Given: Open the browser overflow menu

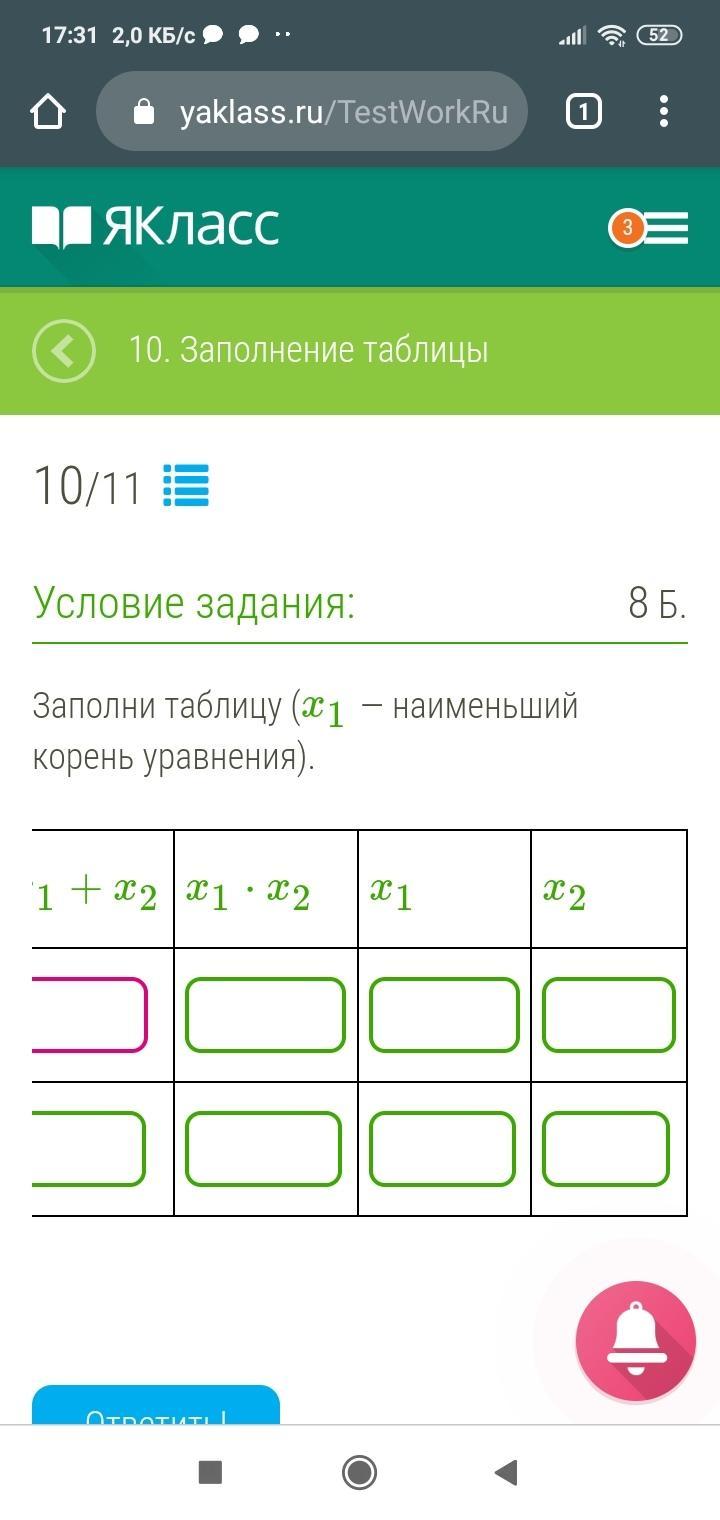Looking at the screenshot, I should pos(664,112).
